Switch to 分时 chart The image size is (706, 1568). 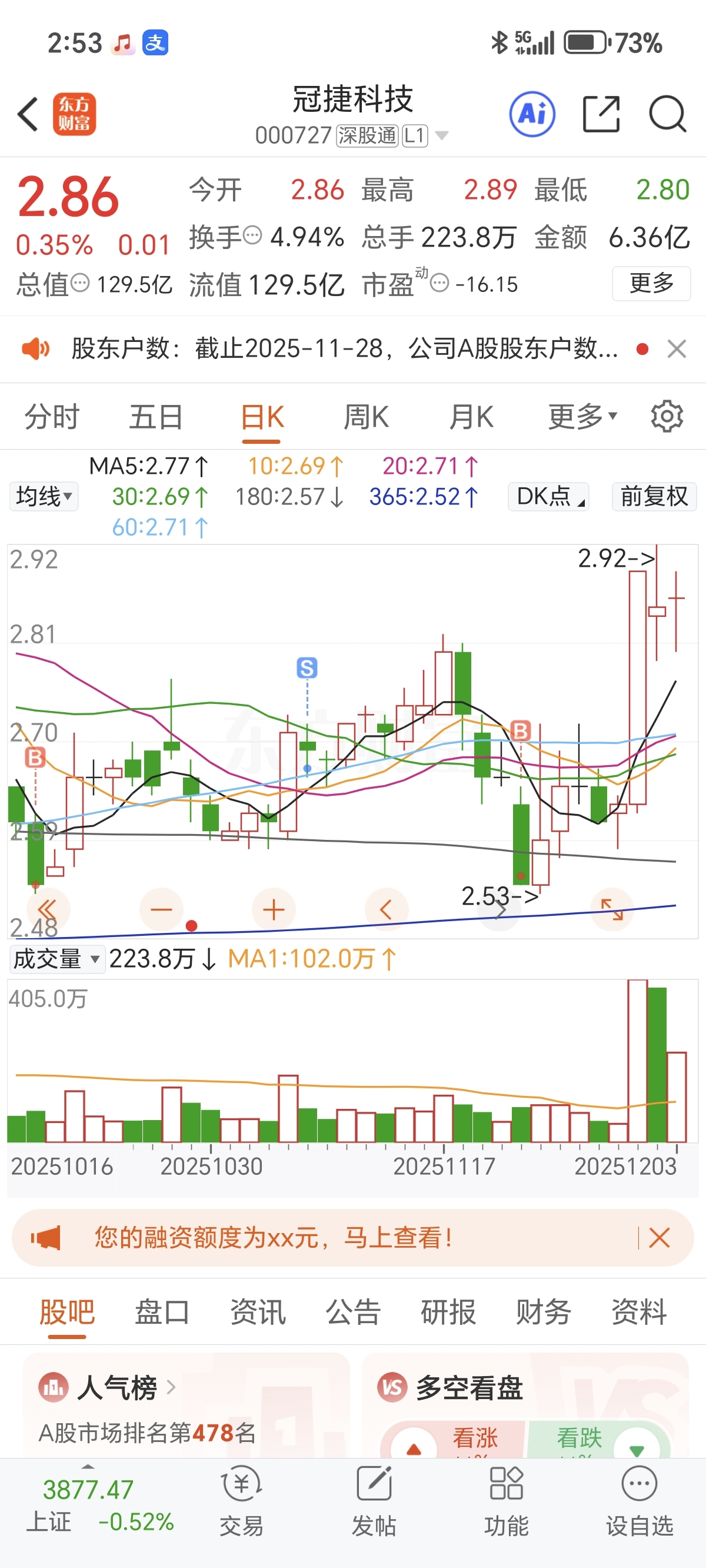pos(52,417)
